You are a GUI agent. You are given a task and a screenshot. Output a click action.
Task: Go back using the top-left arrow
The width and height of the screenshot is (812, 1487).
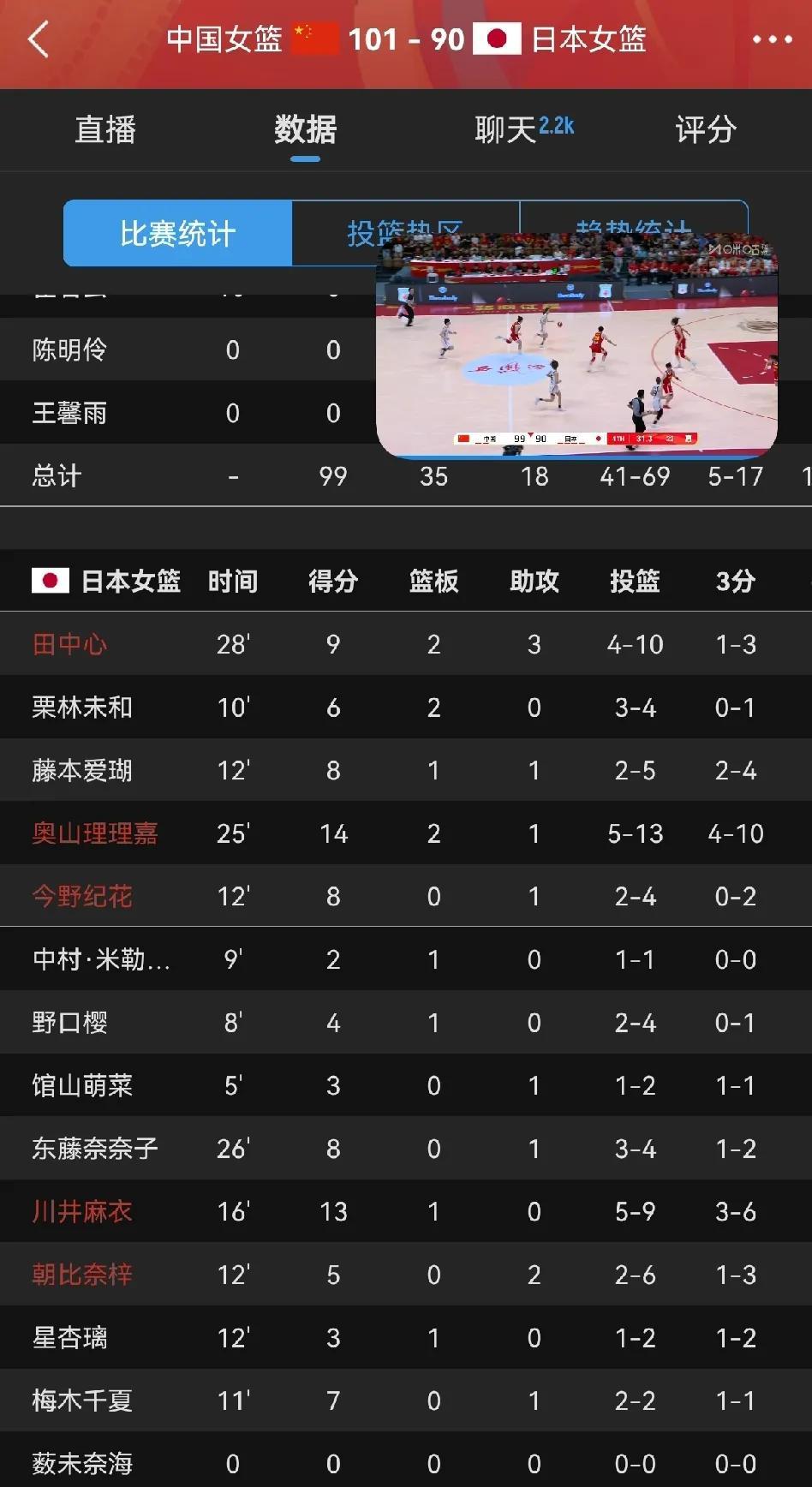point(39,39)
